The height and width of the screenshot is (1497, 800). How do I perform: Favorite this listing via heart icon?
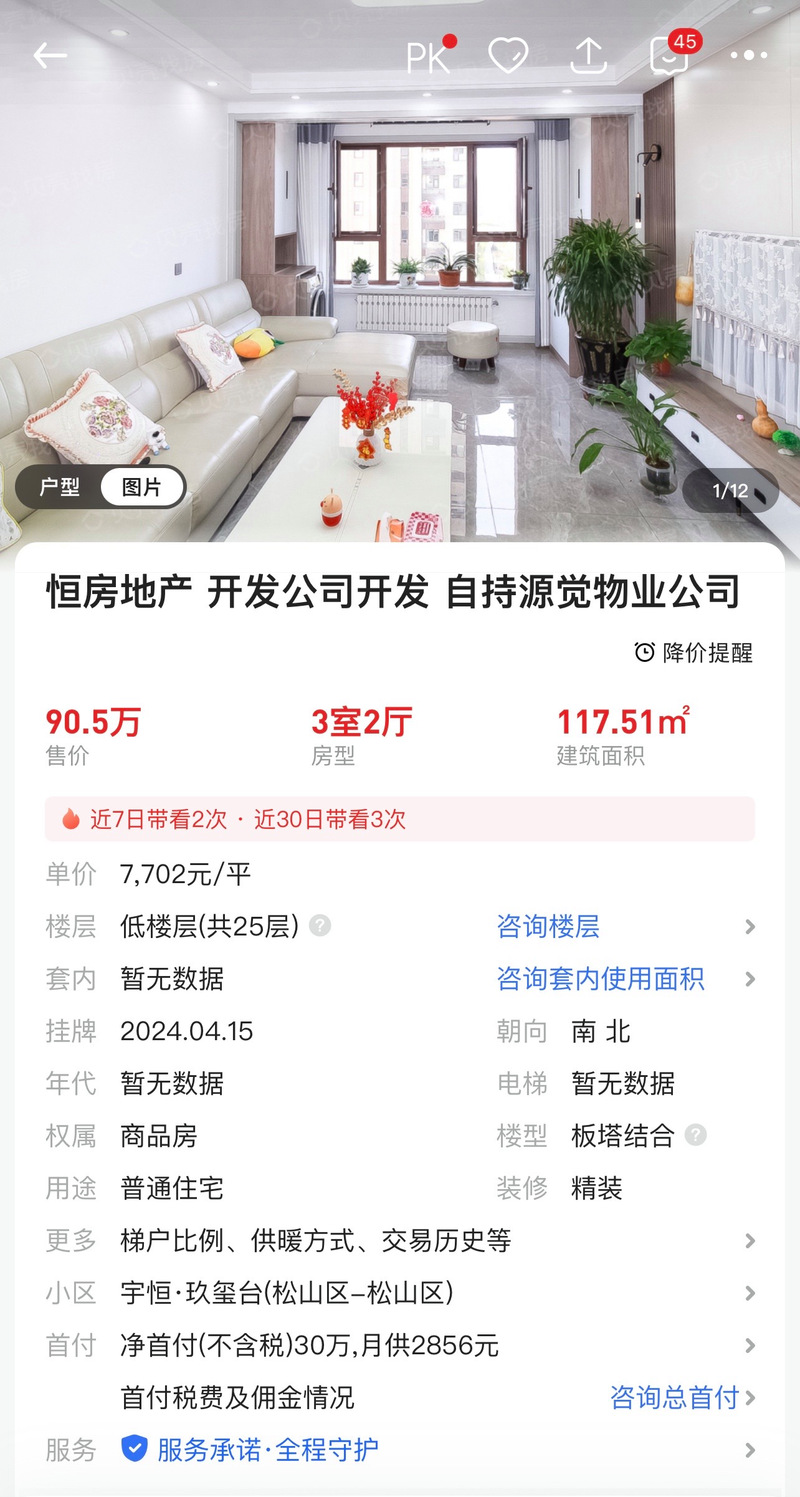(x=509, y=55)
